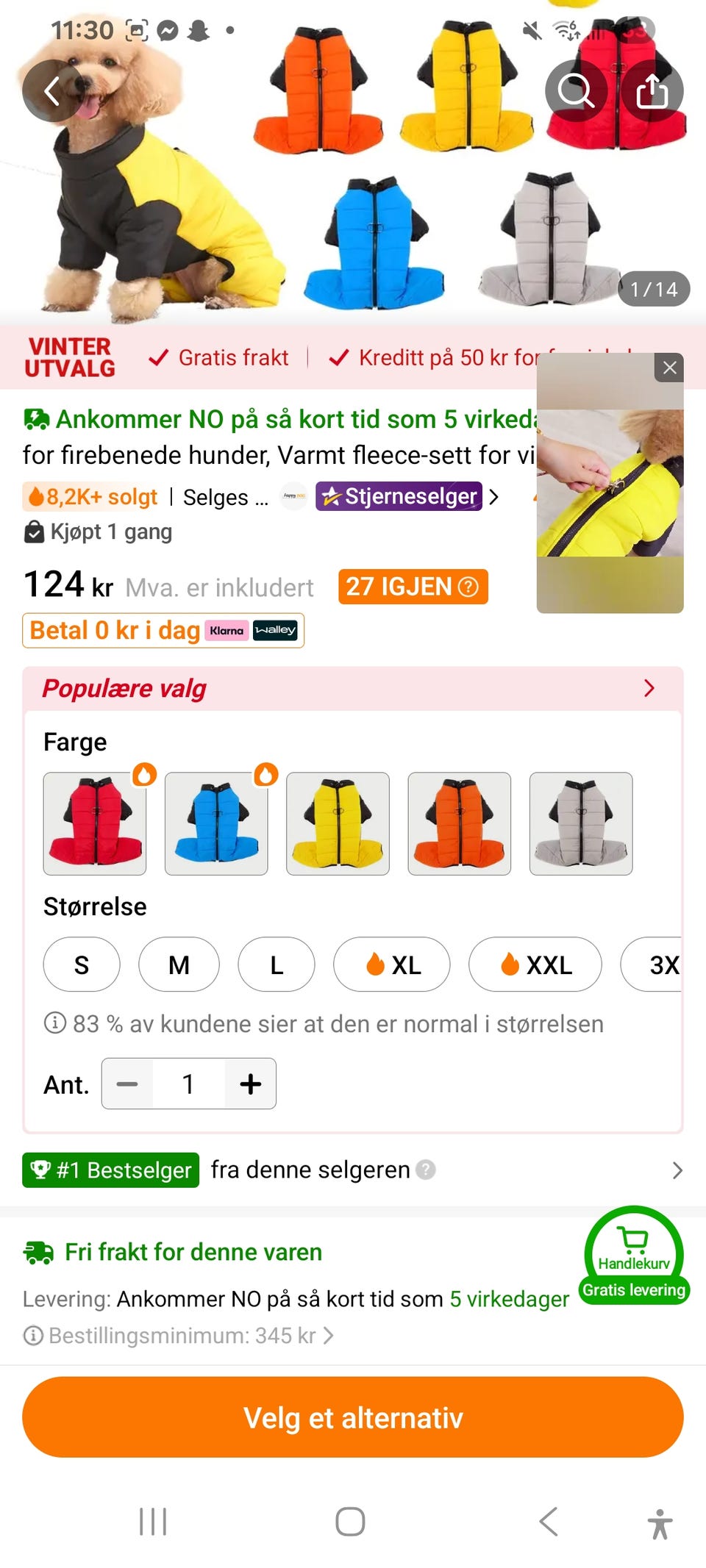Expand the Populære valg section
The image size is (706, 1568).
coord(648,687)
